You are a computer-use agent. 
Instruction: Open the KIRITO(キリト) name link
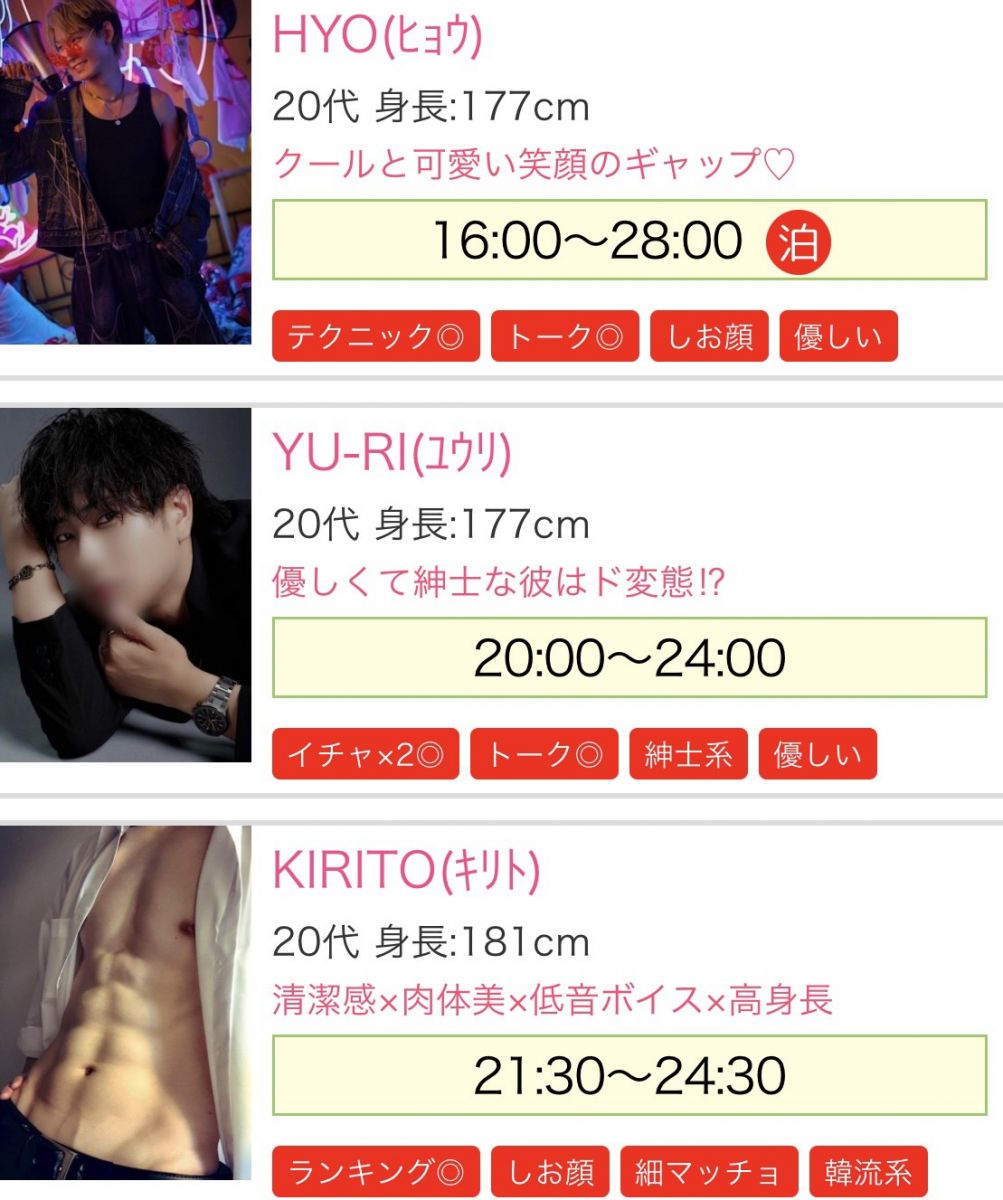pyautogui.click(x=406, y=873)
